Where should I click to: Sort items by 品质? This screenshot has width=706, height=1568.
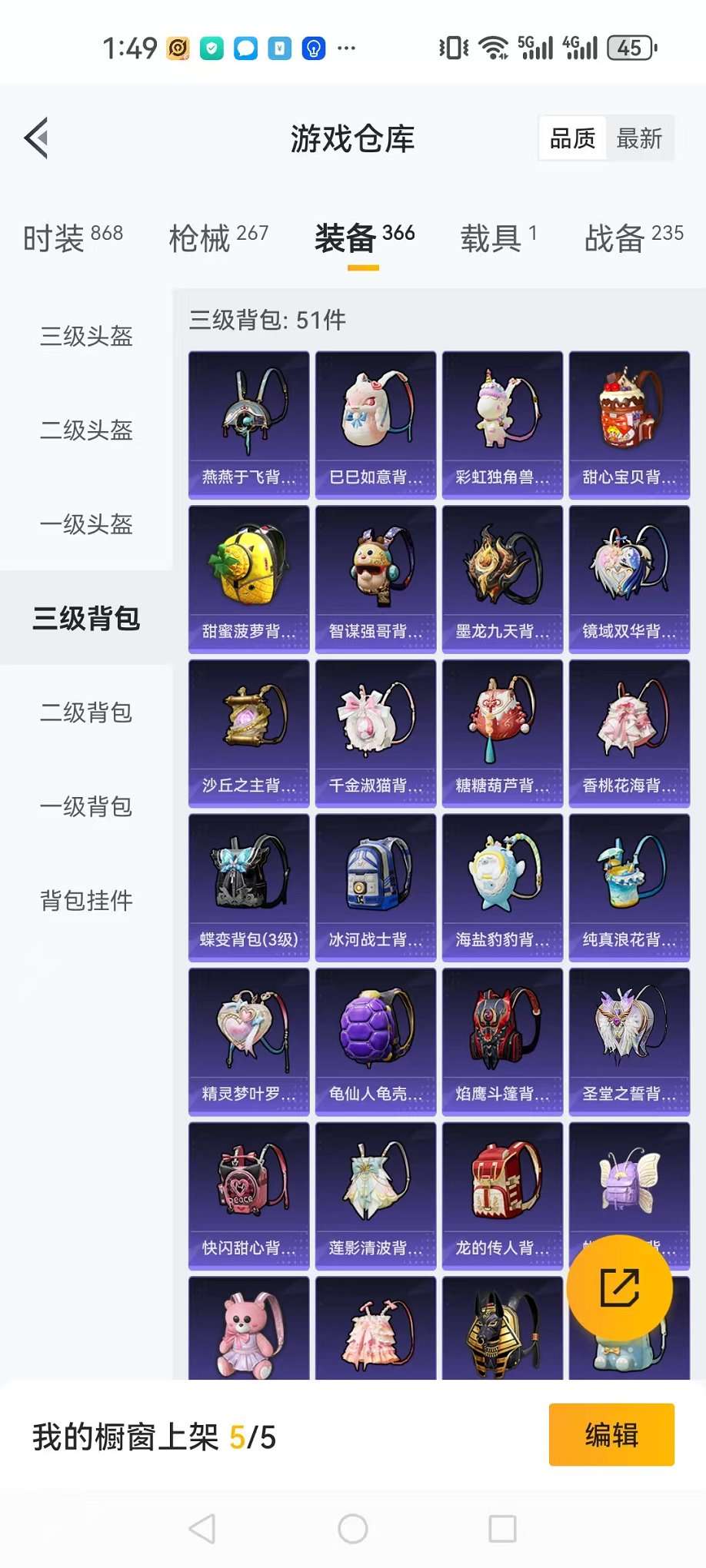(x=573, y=139)
